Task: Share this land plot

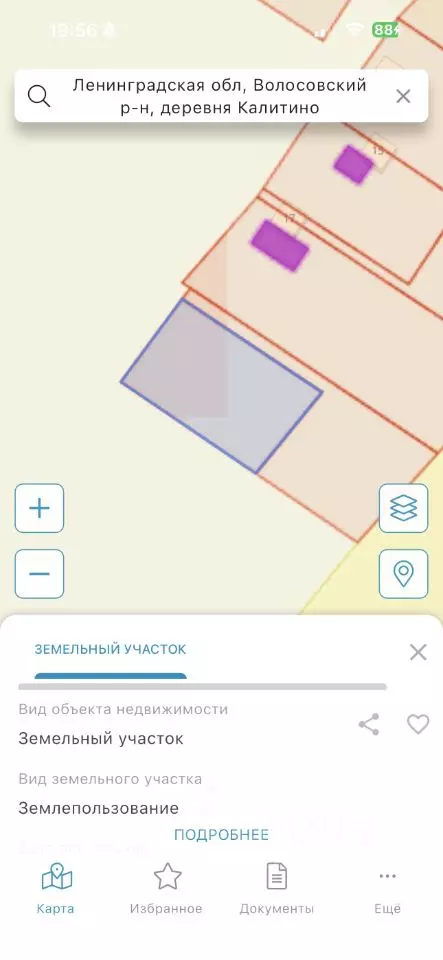Action: point(369,724)
